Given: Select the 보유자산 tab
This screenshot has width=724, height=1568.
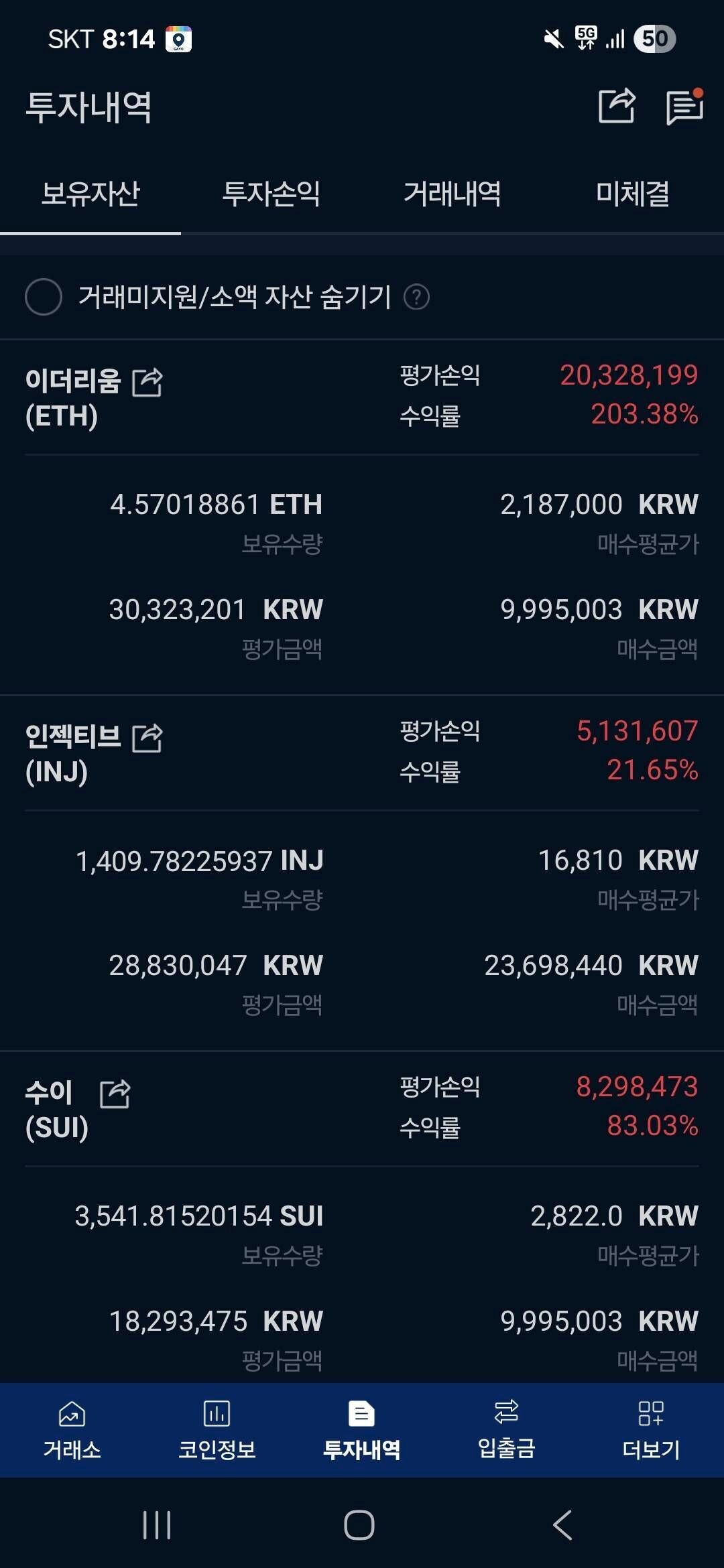Looking at the screenshot, I should click(90, 194).
